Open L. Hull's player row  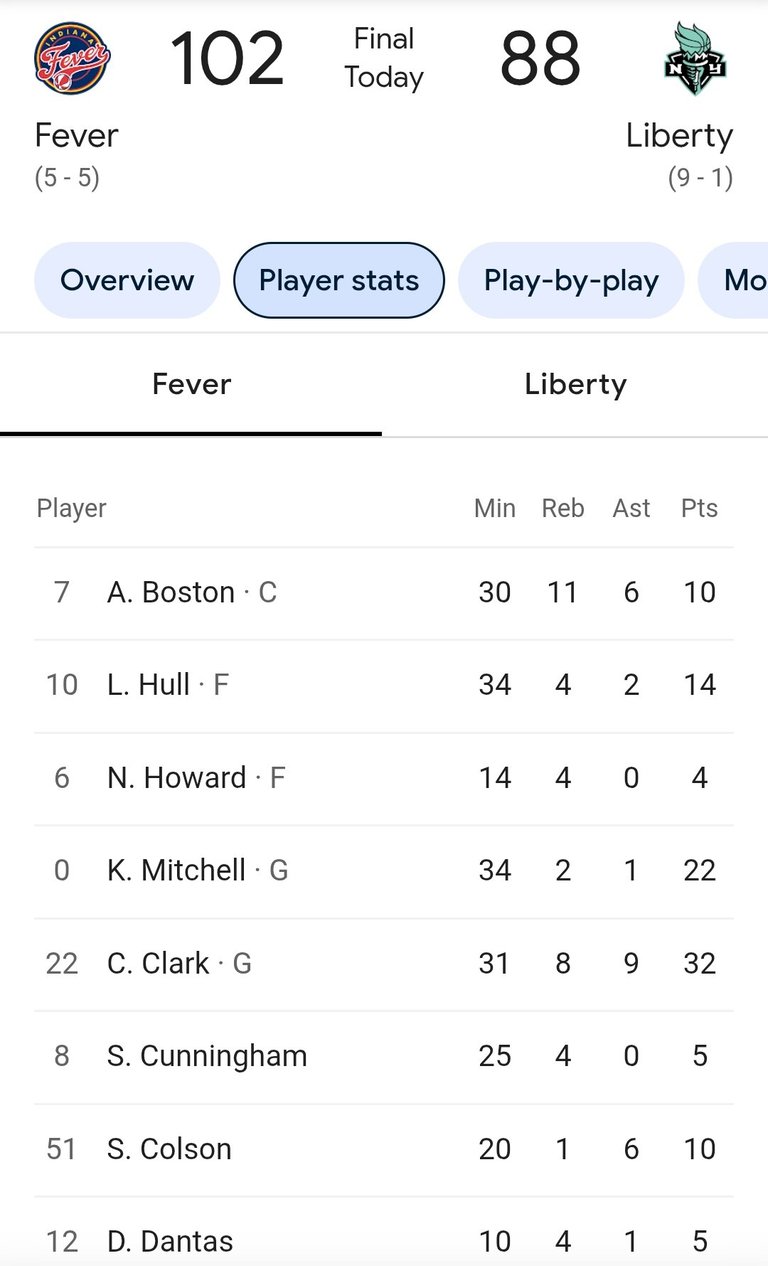[x=384, y=686]
